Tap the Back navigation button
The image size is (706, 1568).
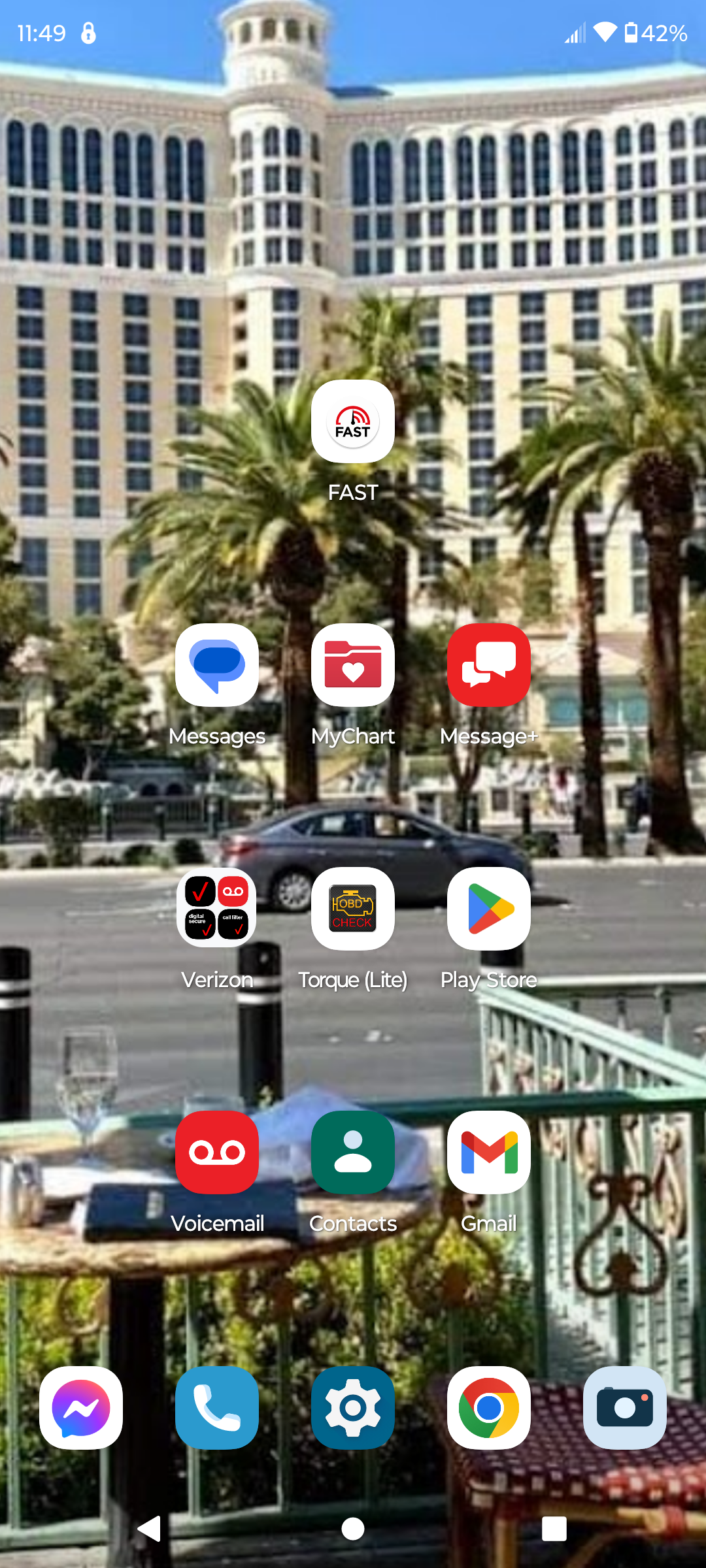pyautogui.click(x=151, y=1528)
